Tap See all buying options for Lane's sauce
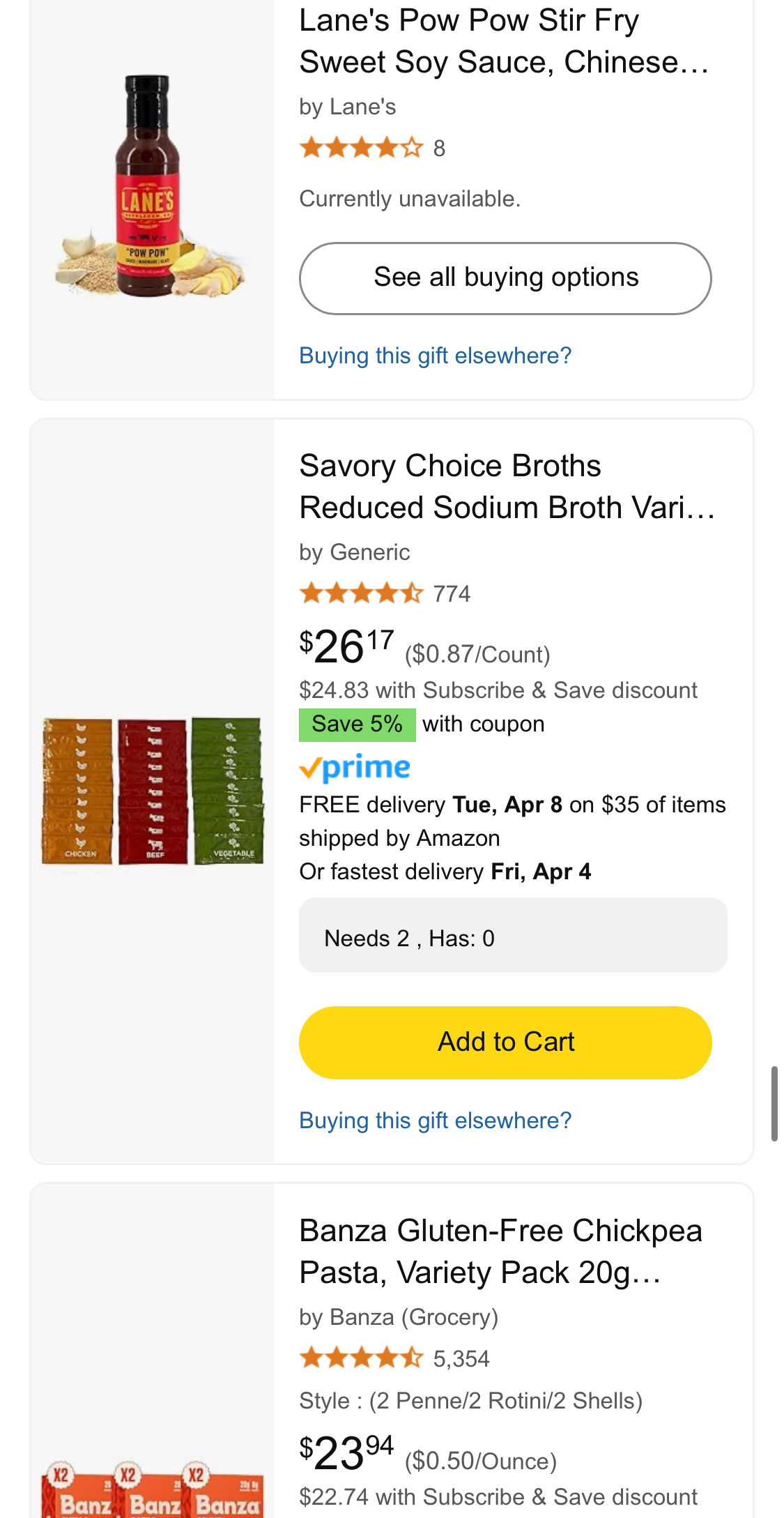Viewport: 784px width, 1518px height. (505, 278)
